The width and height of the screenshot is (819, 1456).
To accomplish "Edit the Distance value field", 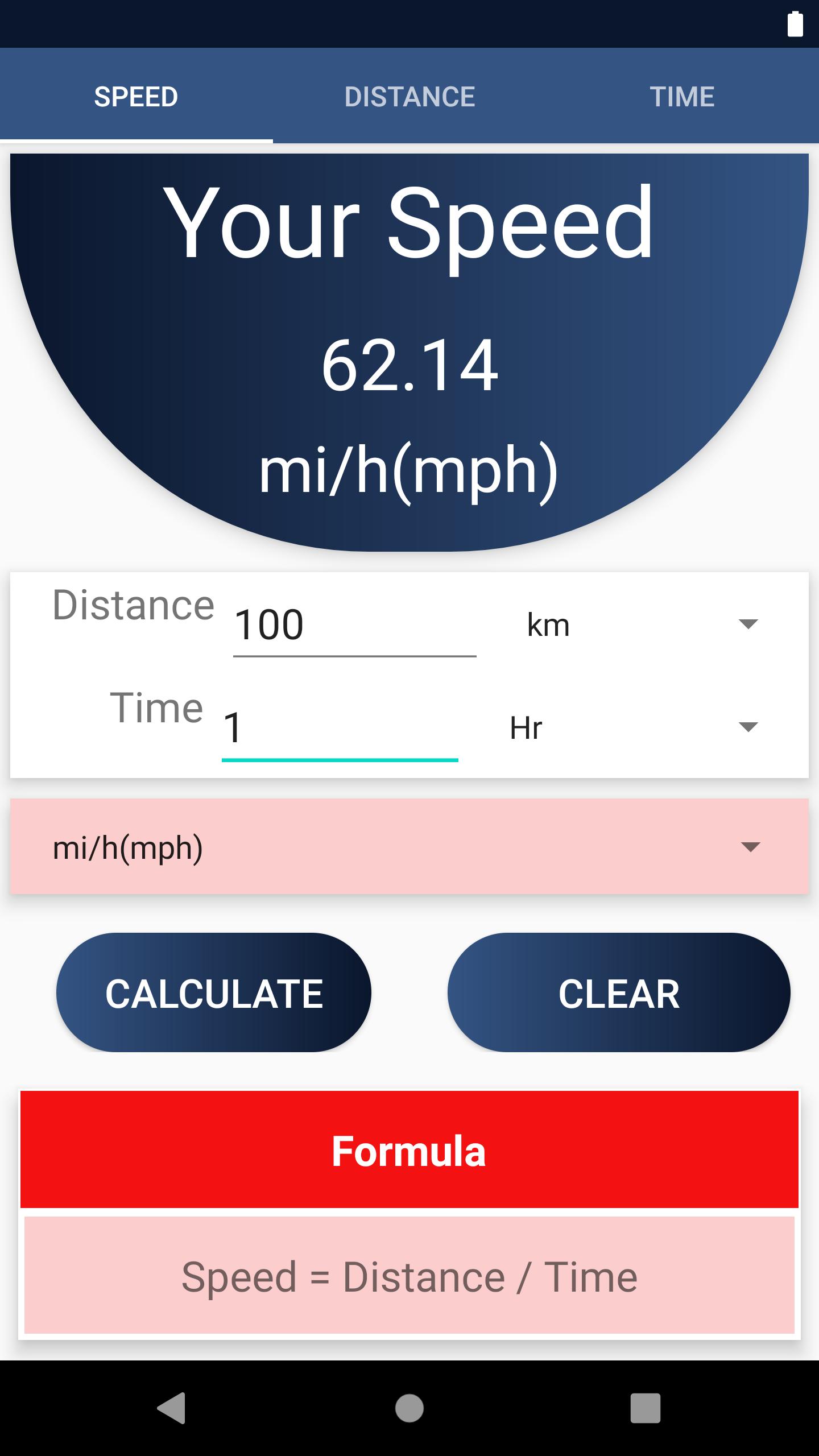I will click(x=354, y=626).
